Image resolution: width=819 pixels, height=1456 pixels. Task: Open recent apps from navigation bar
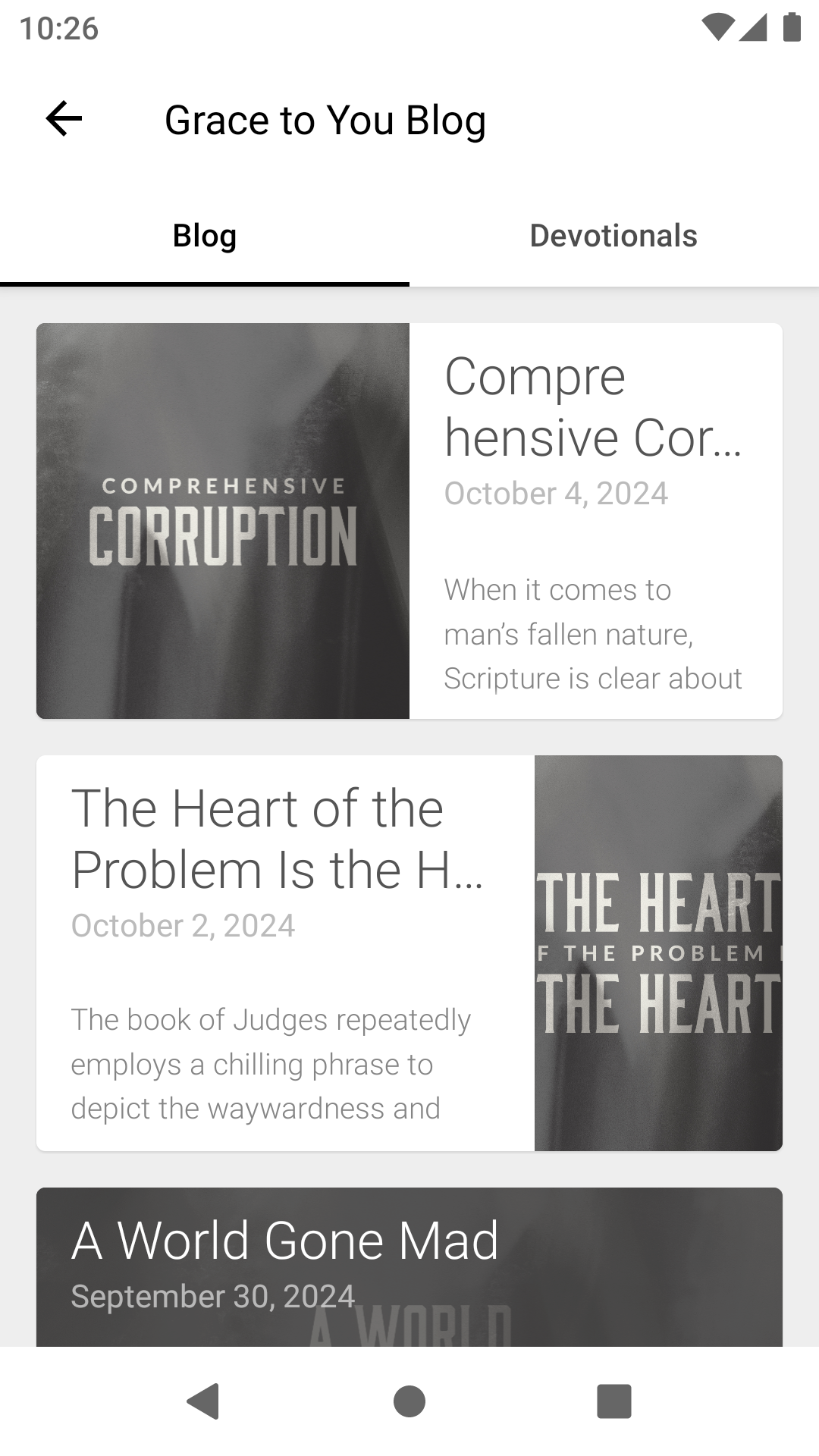[613, 1401]
